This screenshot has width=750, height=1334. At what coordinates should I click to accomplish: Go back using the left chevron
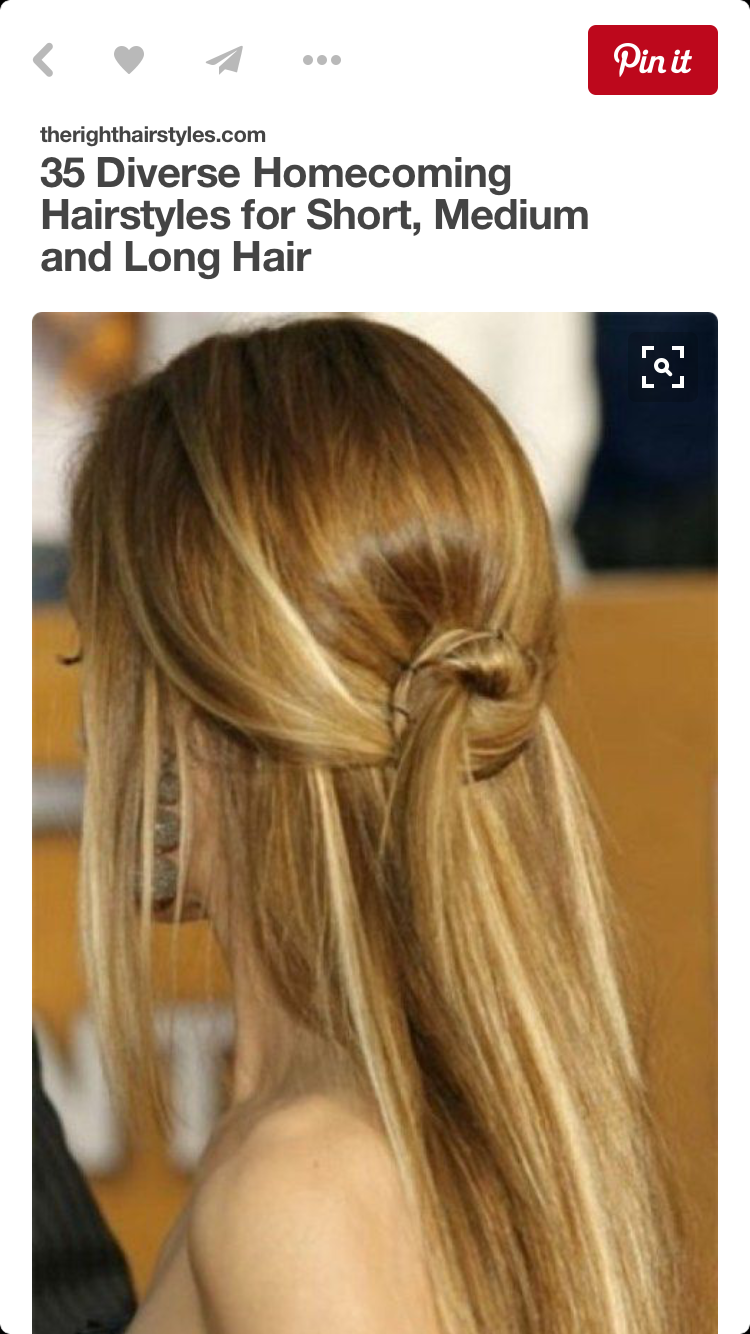[x=43, y=60]
